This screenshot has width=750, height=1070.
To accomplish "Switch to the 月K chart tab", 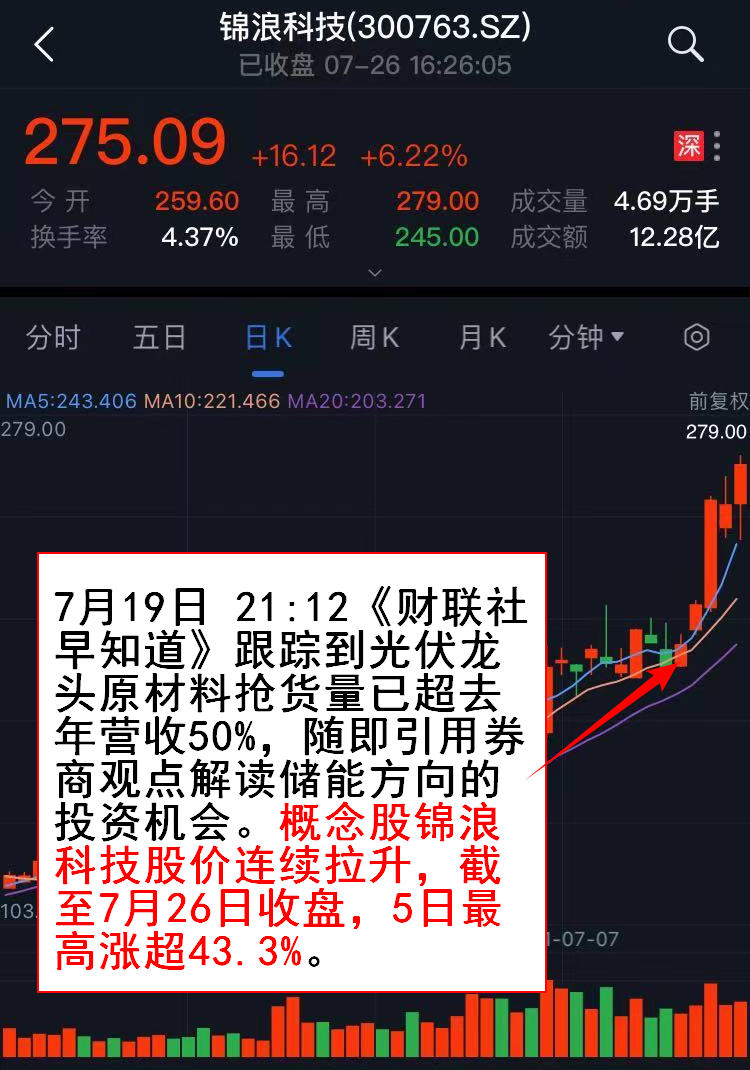I will (482, 338).
